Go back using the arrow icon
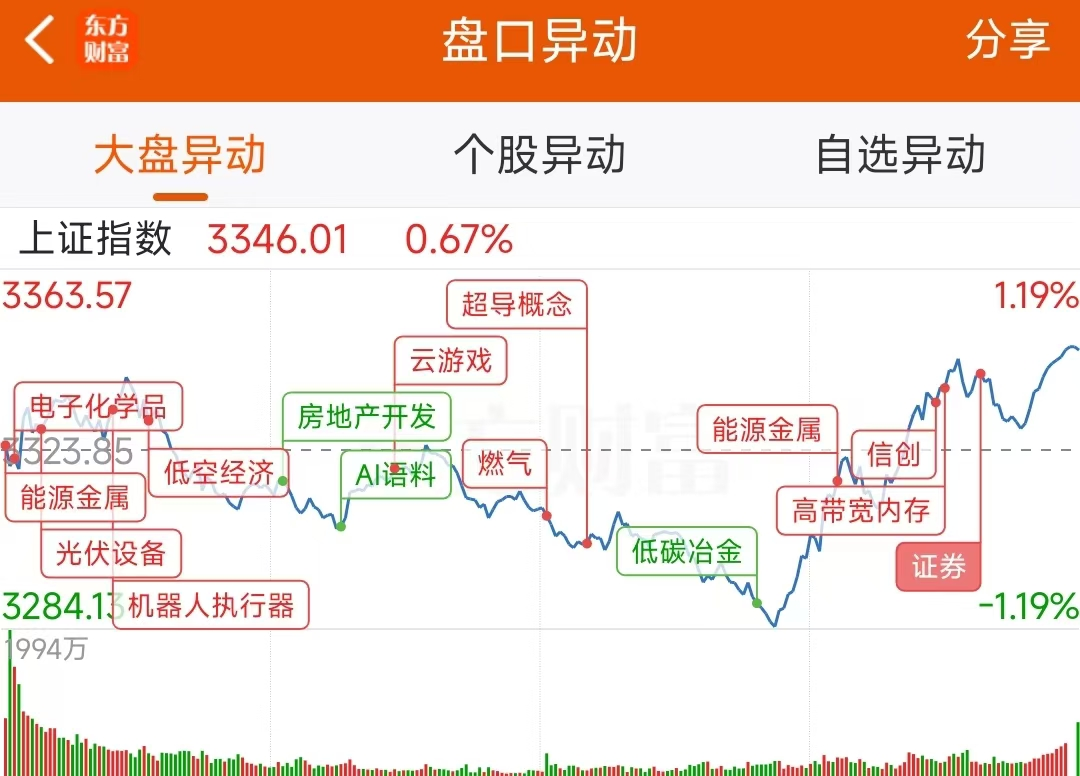The height and width of the screenshot is (776, 1080). coord(41,42)
